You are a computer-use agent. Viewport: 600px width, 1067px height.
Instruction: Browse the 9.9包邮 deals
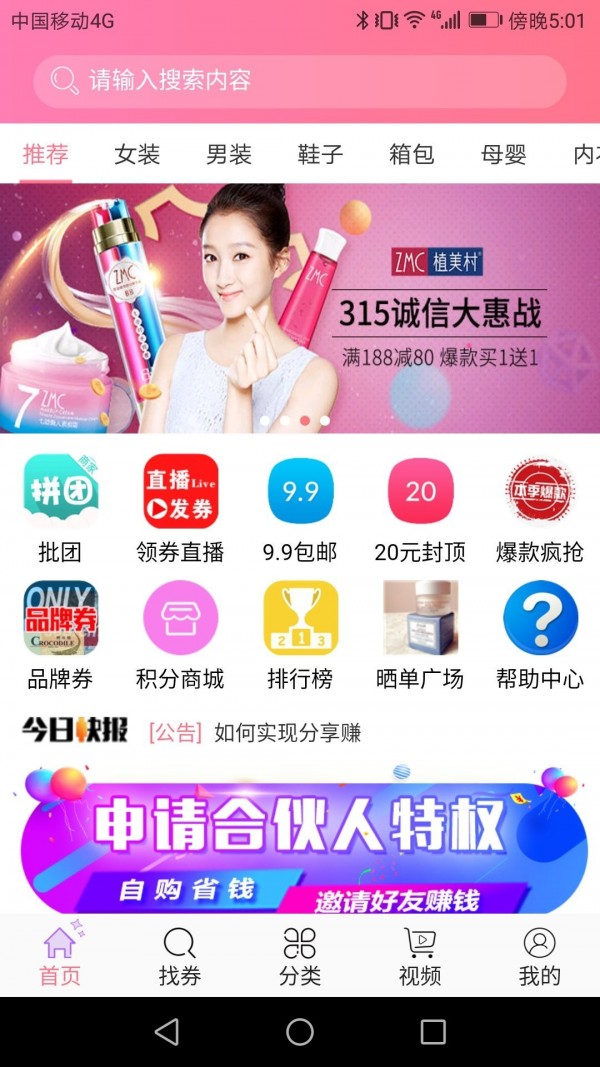[x=300, y=508]
